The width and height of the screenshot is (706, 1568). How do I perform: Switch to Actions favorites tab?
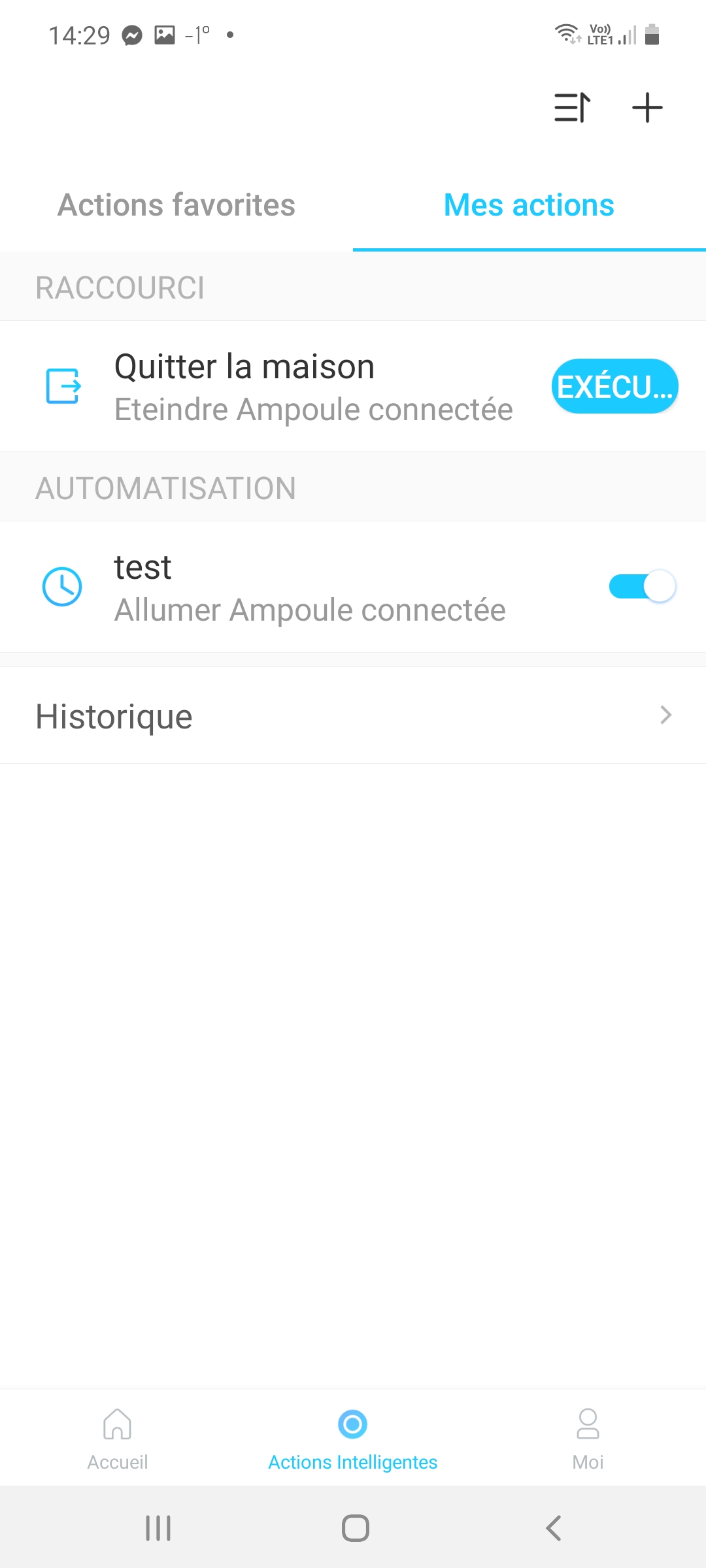pos(176,205)
